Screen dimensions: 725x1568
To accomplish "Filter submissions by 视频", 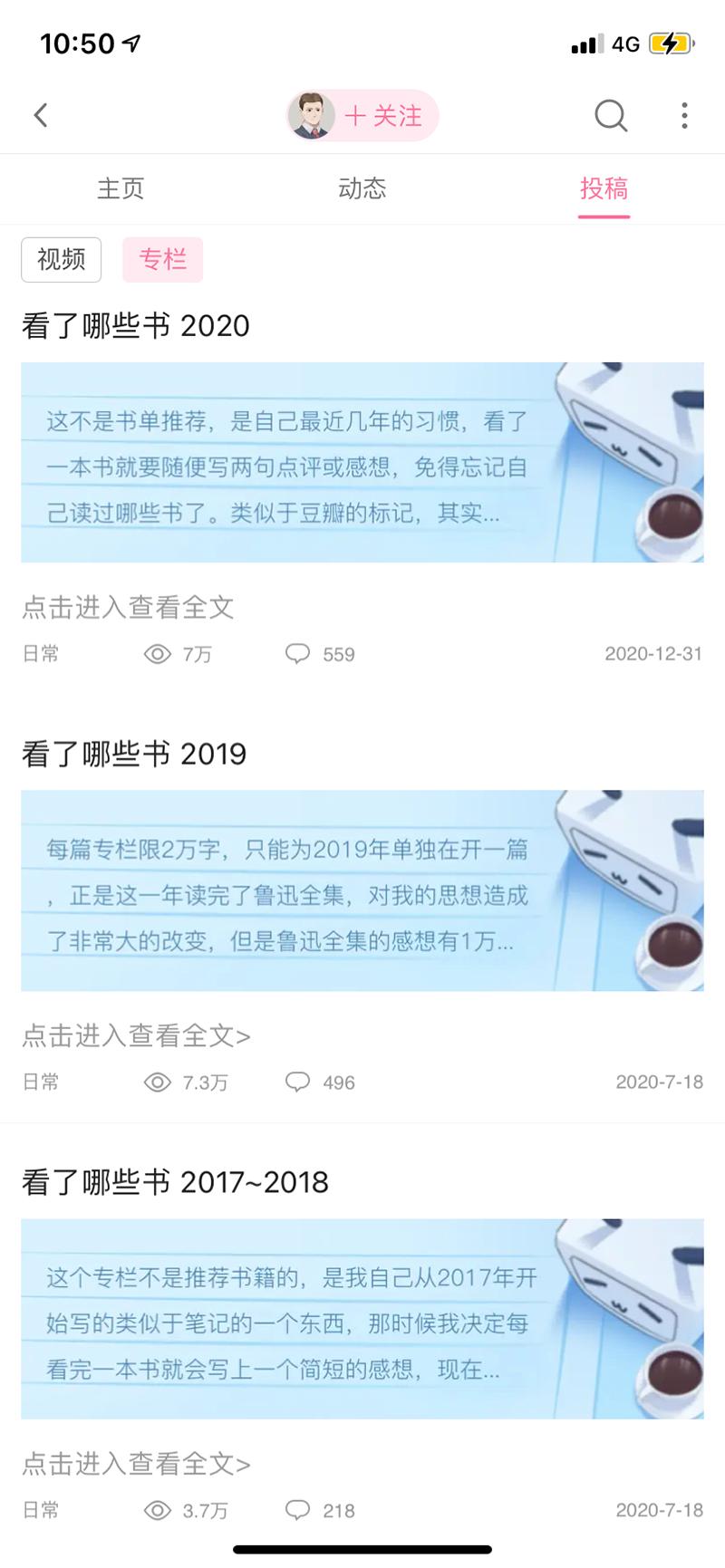I will (61, 260).
